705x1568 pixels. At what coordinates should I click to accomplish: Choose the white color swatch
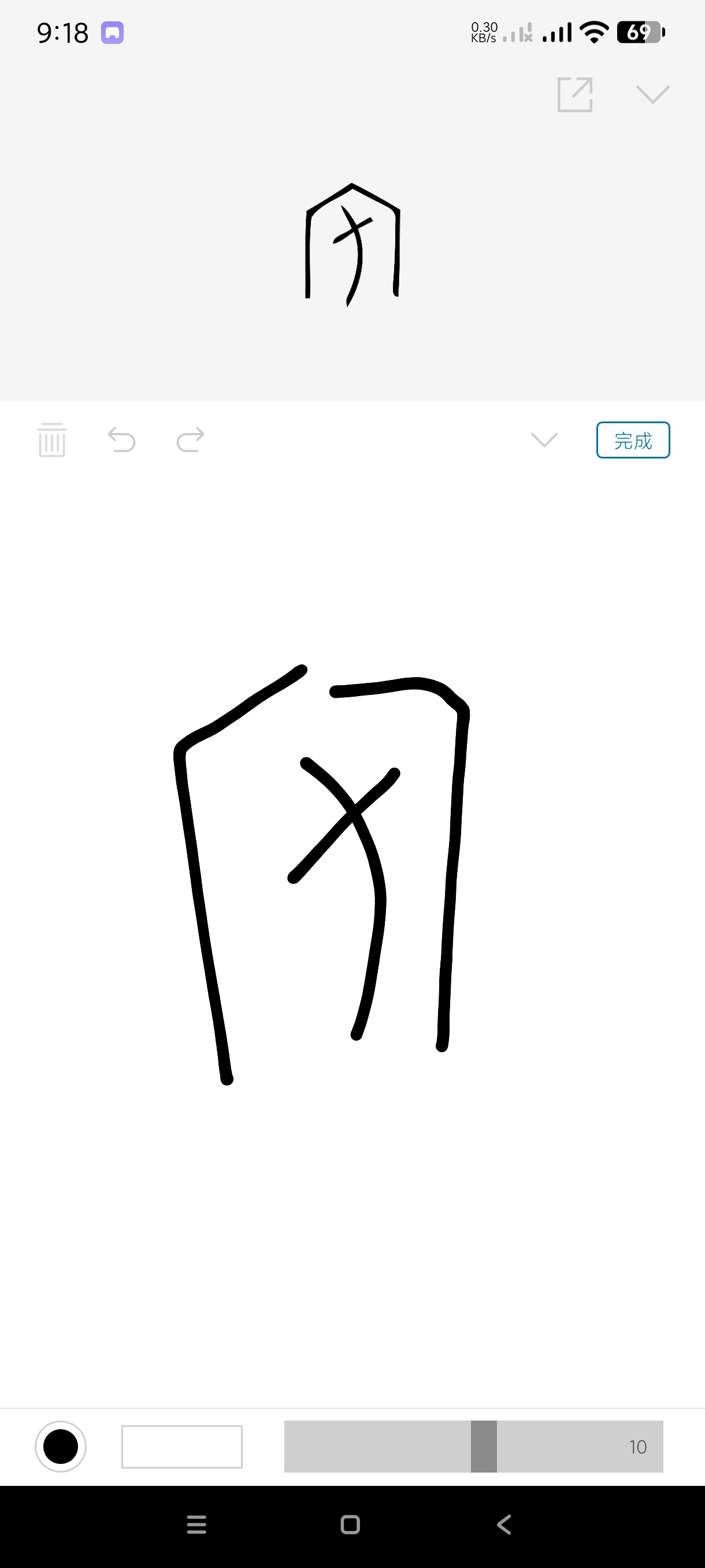click(182, 1446)
